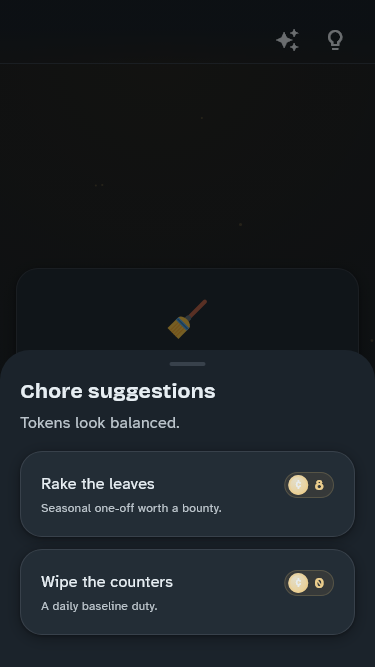Choose the Wipe the counters suggestion

[188, 592]
